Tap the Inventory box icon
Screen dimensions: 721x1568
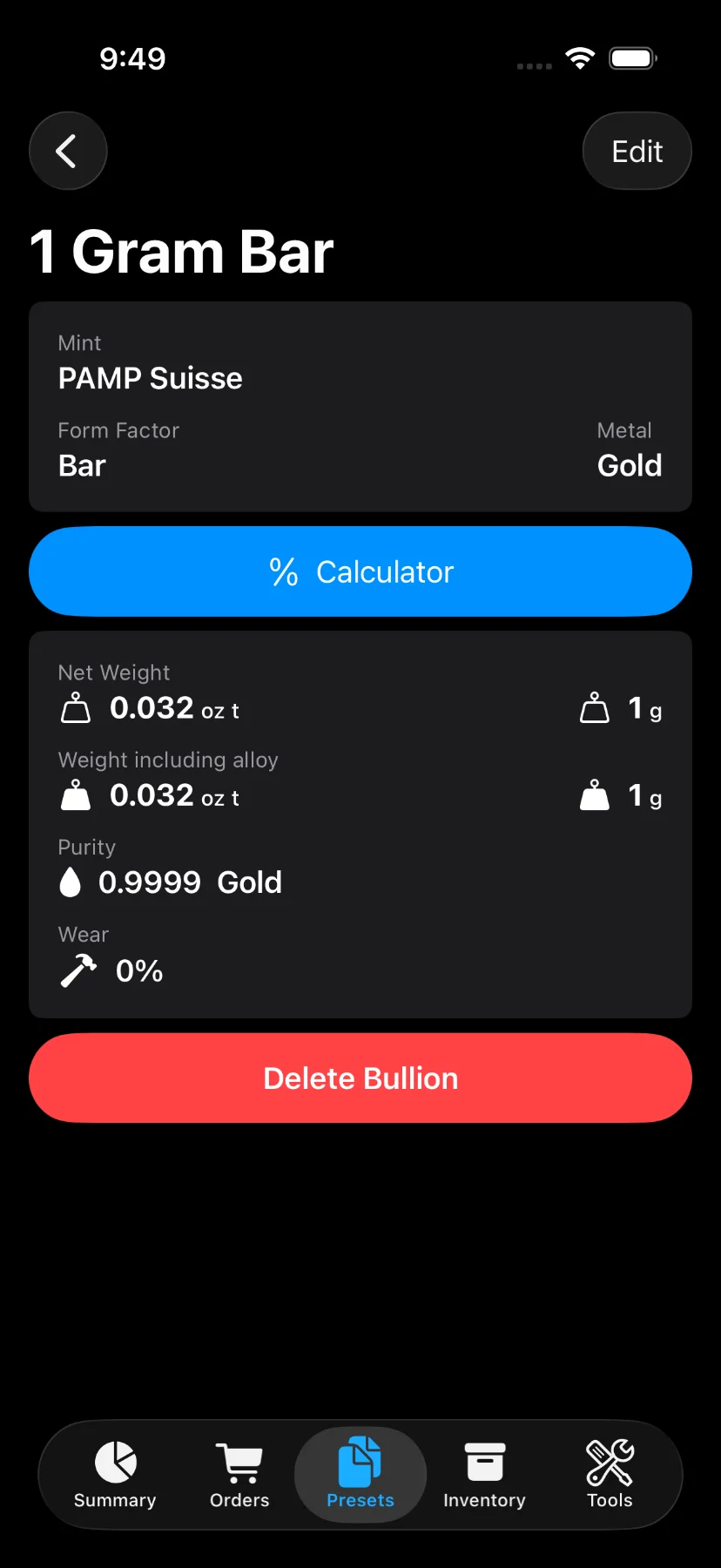(484, 1462)
